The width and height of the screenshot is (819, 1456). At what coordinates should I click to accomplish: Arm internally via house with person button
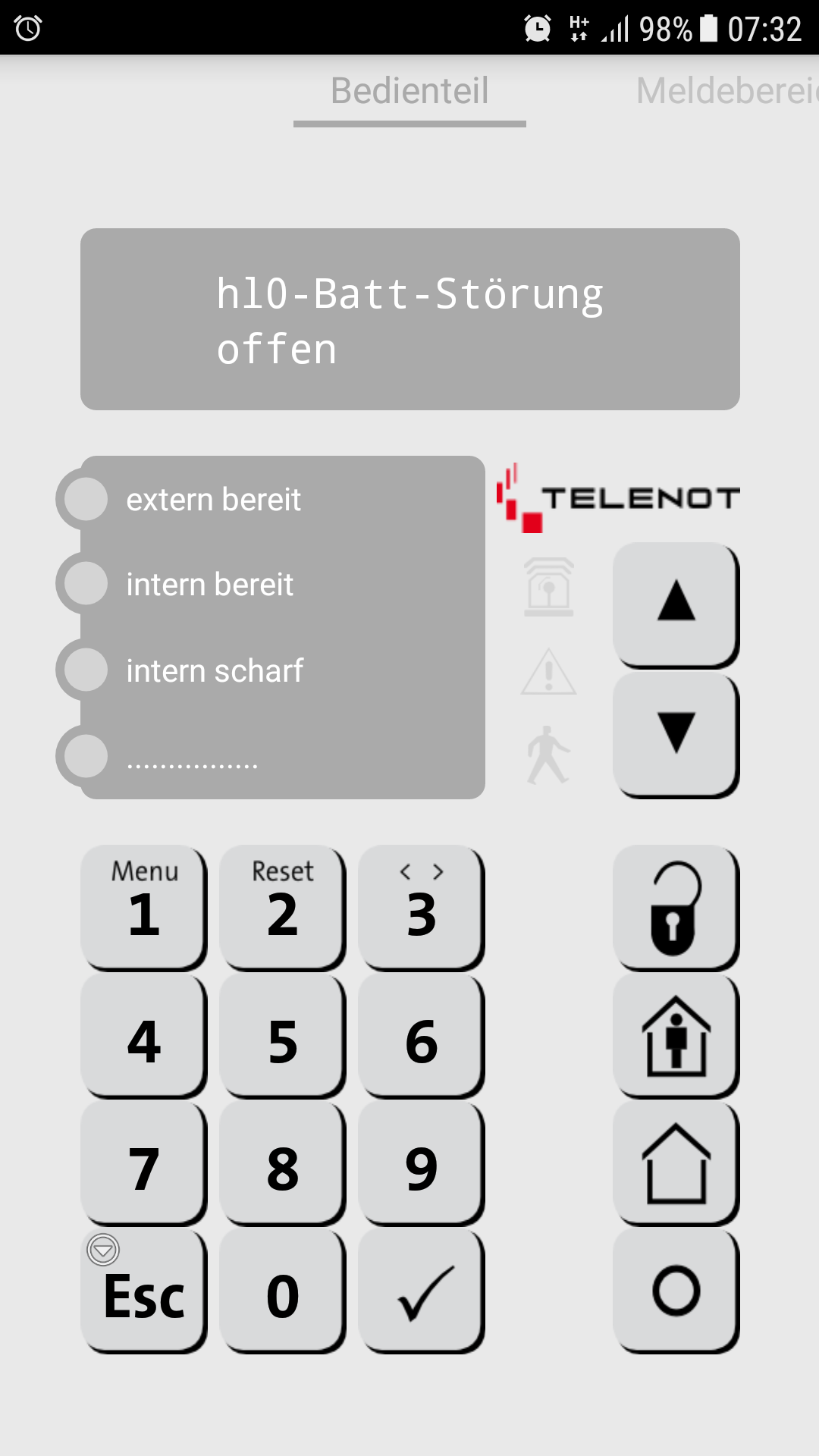pos(675,1036)
